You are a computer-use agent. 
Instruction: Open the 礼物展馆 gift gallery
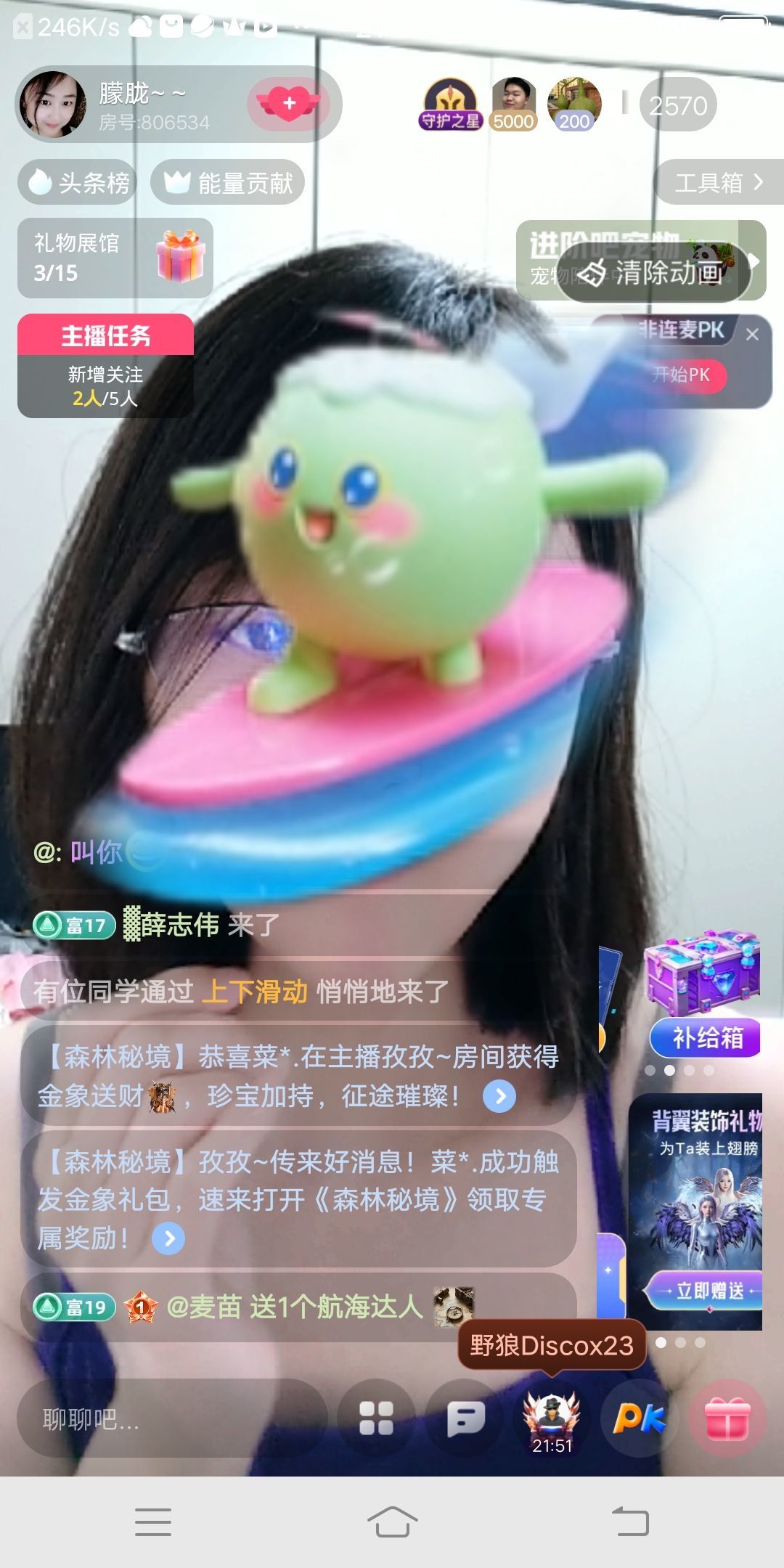tap(115, 258)
